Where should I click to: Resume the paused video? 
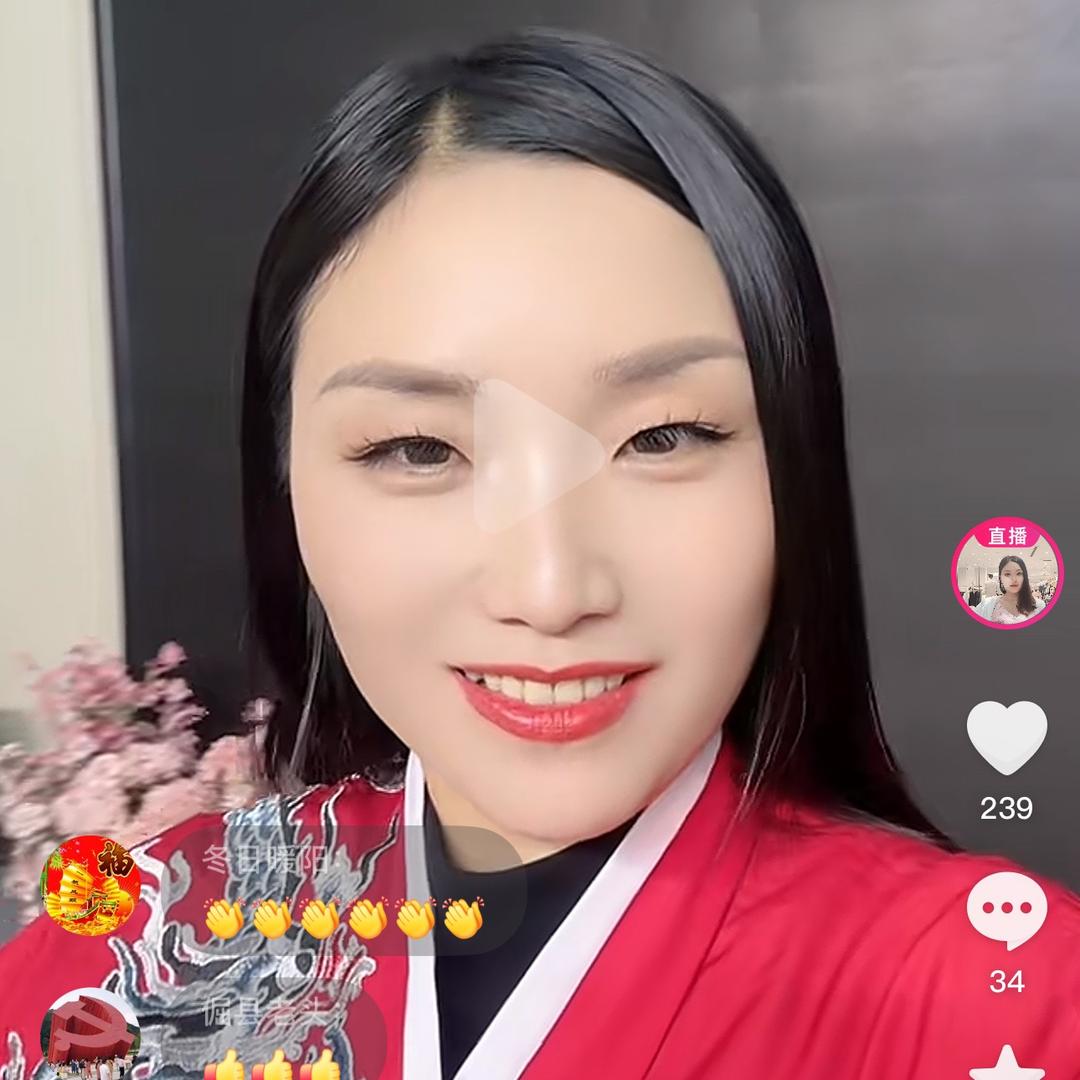[535, 455]
